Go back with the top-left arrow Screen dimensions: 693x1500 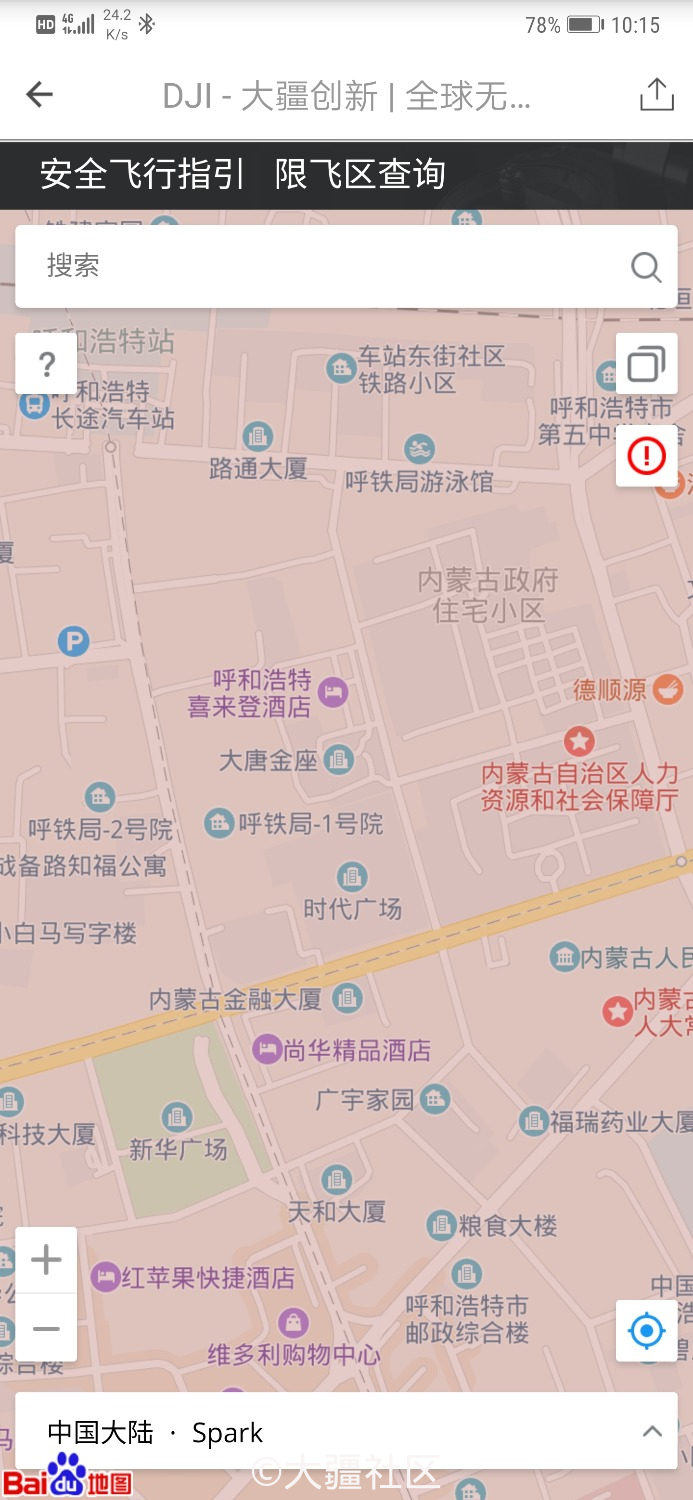click(x=39, y=95)
